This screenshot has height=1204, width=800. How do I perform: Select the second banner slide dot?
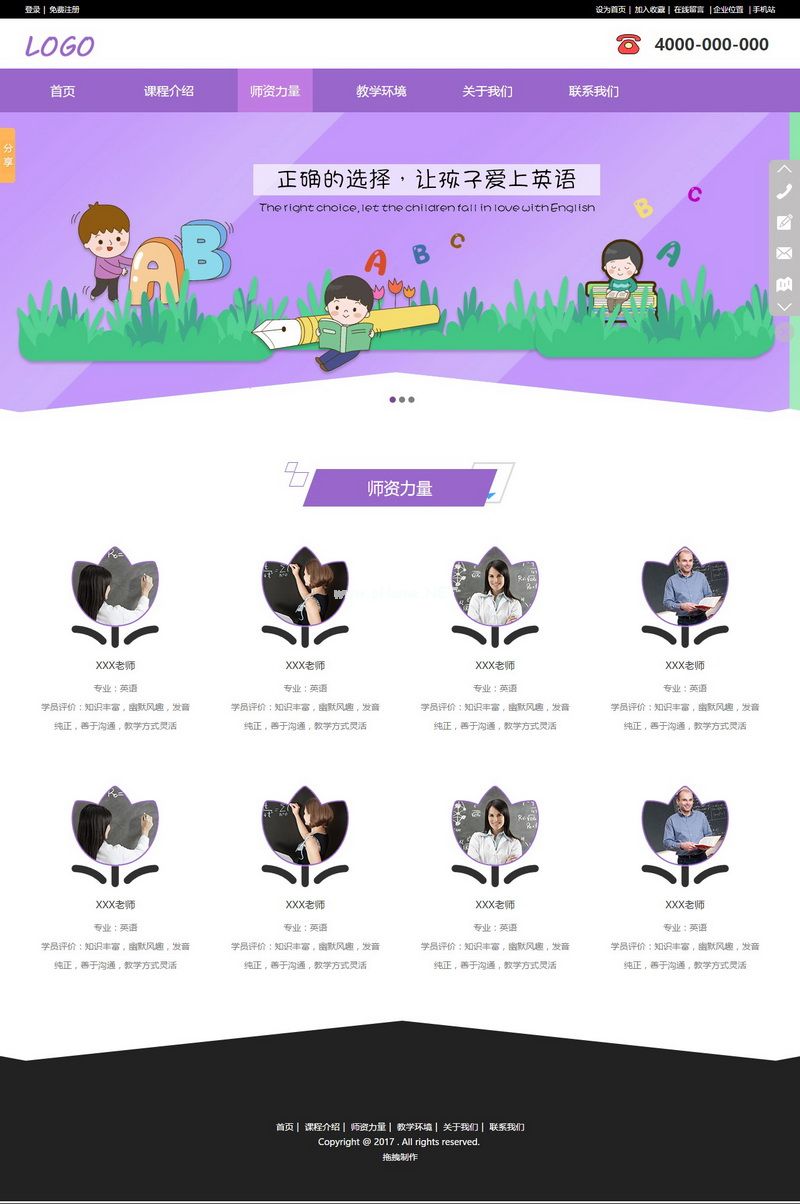(x=402, y=399)
